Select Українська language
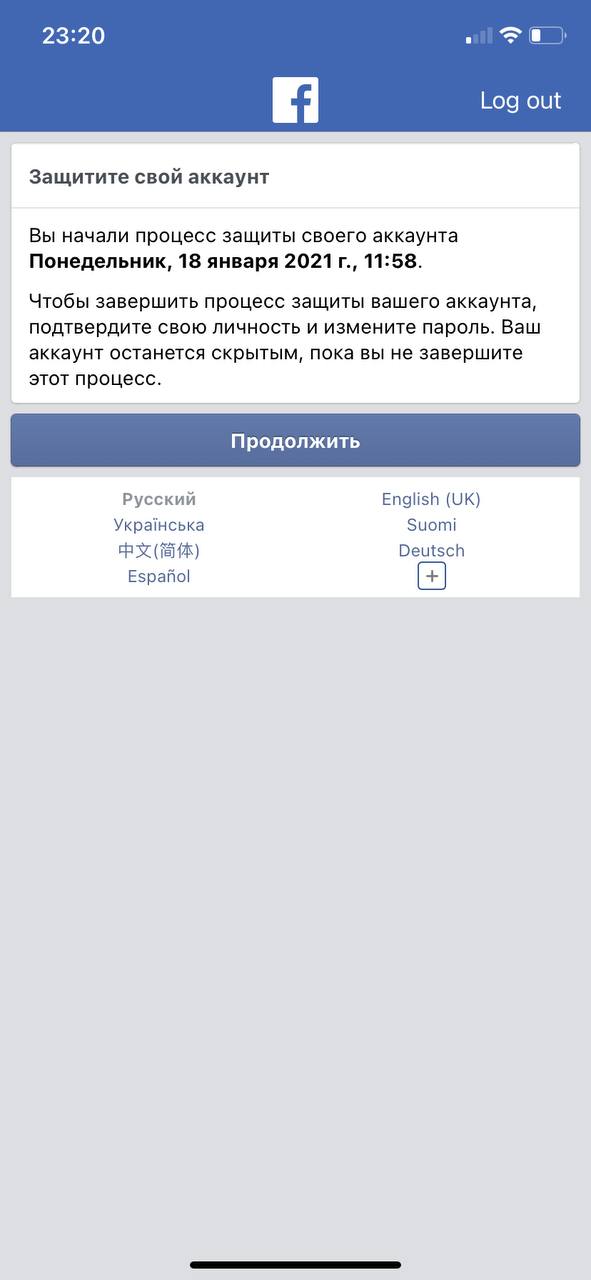Viewport: 591px width, 1280px height. coord(159,525)
